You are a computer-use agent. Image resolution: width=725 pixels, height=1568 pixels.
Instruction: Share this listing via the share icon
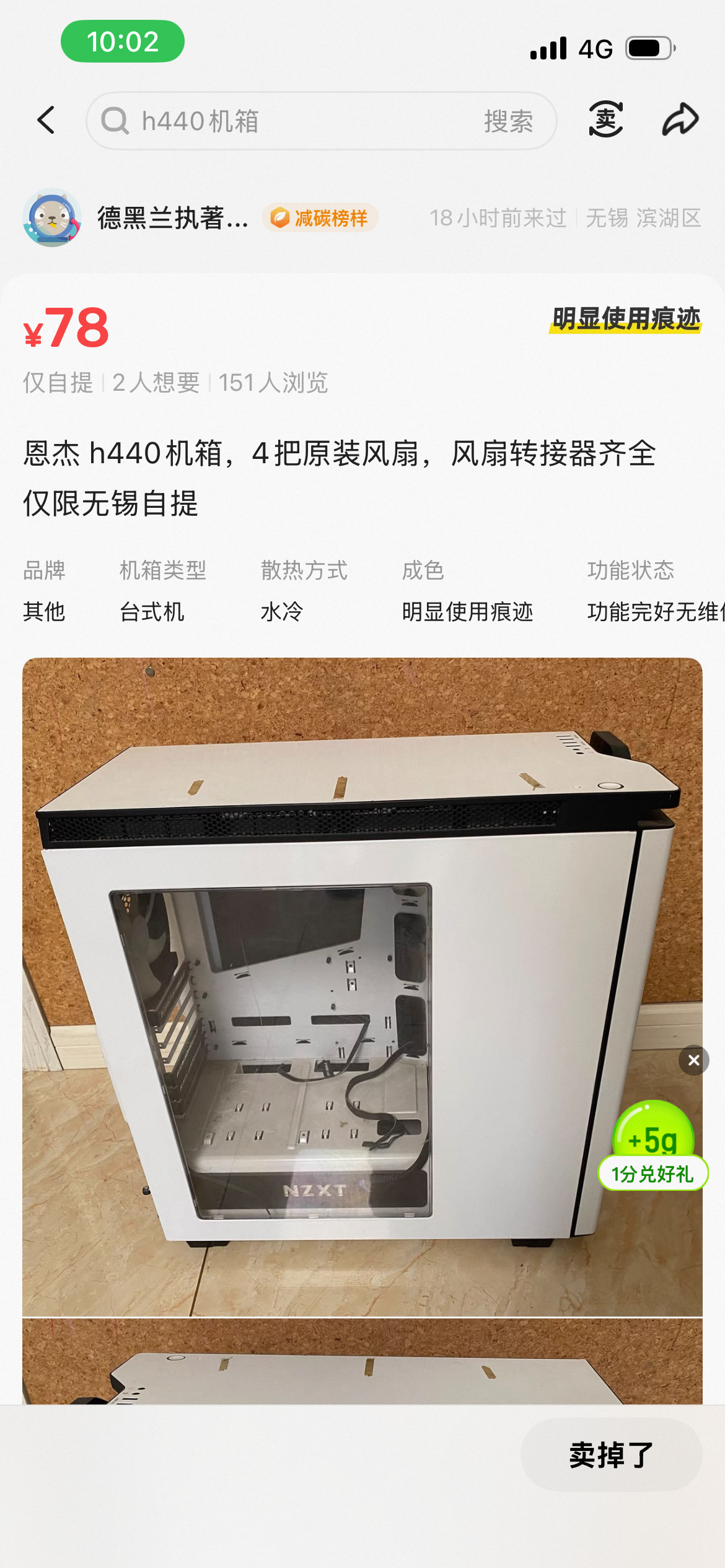click(680, 120)
